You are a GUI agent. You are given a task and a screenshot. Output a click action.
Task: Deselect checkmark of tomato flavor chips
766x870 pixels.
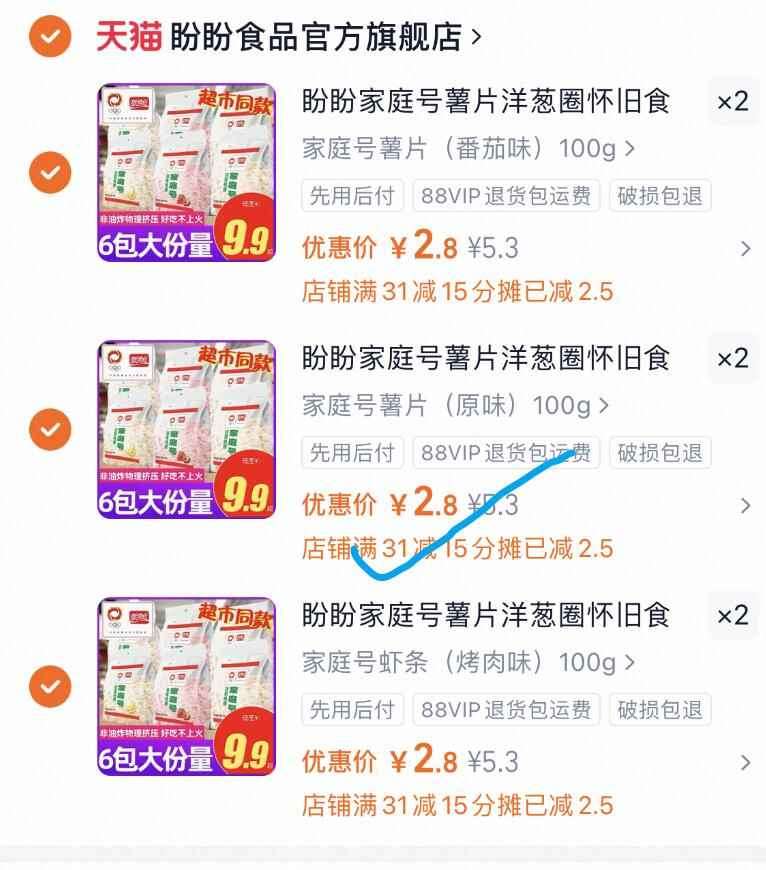tap(47, 172)
